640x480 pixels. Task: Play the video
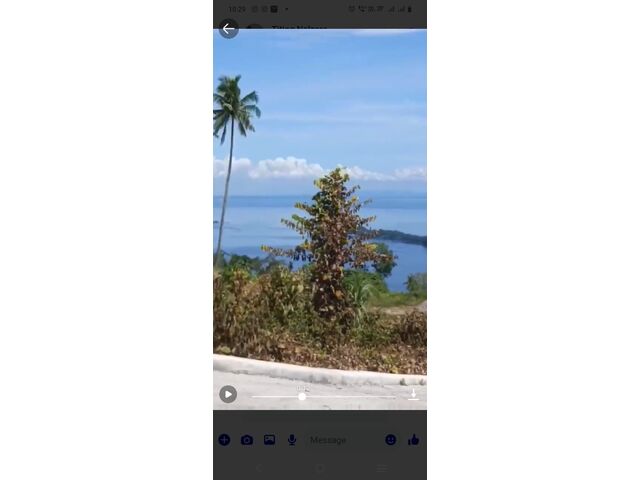[x=228, y=394]
